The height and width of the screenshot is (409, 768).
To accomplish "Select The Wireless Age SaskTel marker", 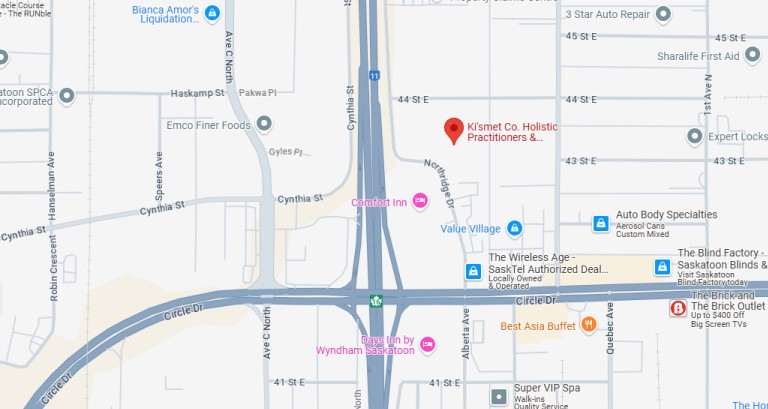I will click(473, 271).
